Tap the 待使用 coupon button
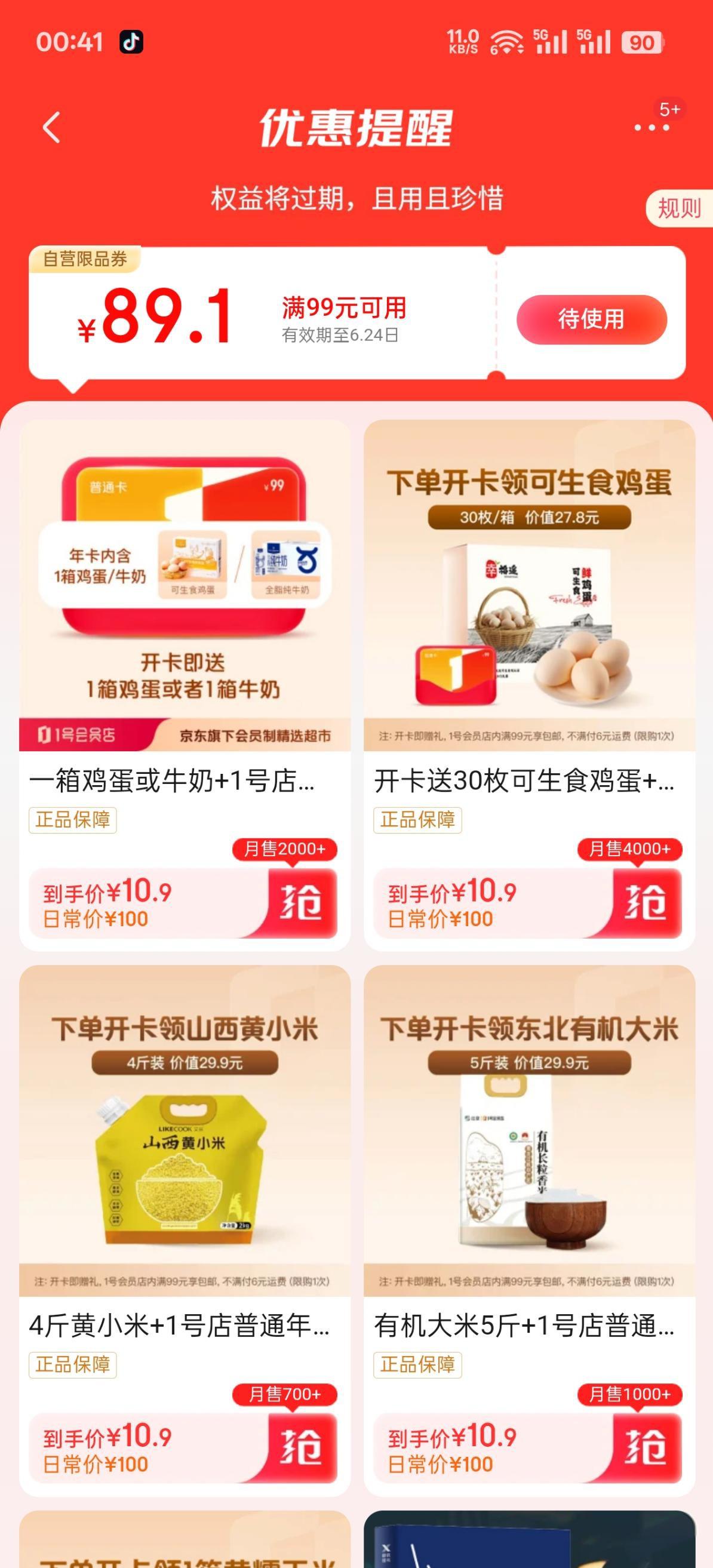Image resolution: width=713 pixels, height=1568 pixels. click(591, 319)
